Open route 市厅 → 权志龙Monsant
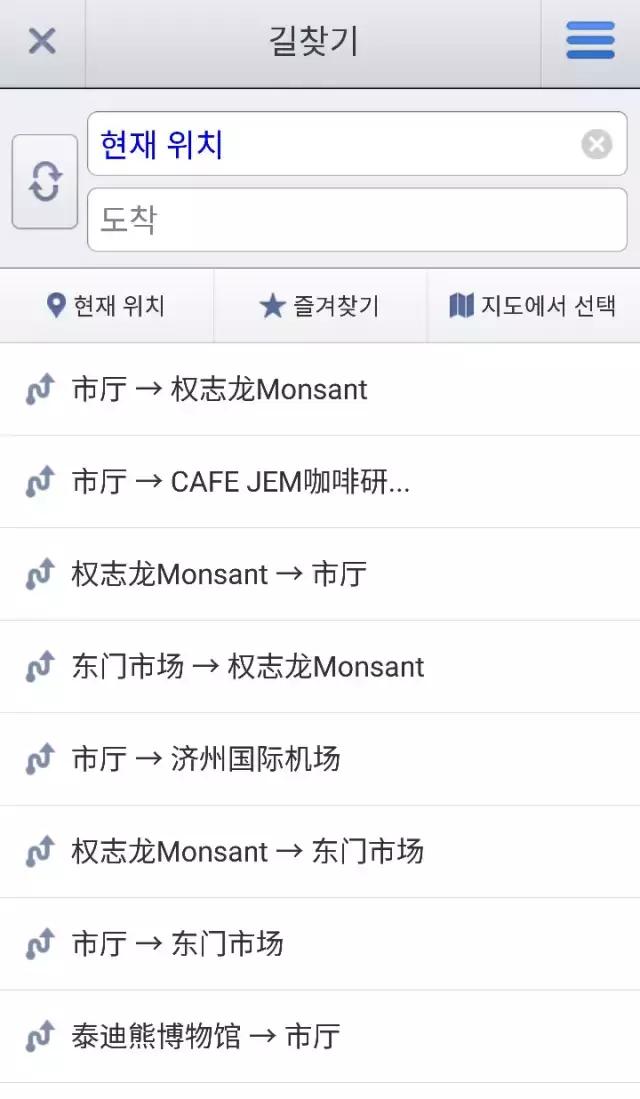 (320, 390)
